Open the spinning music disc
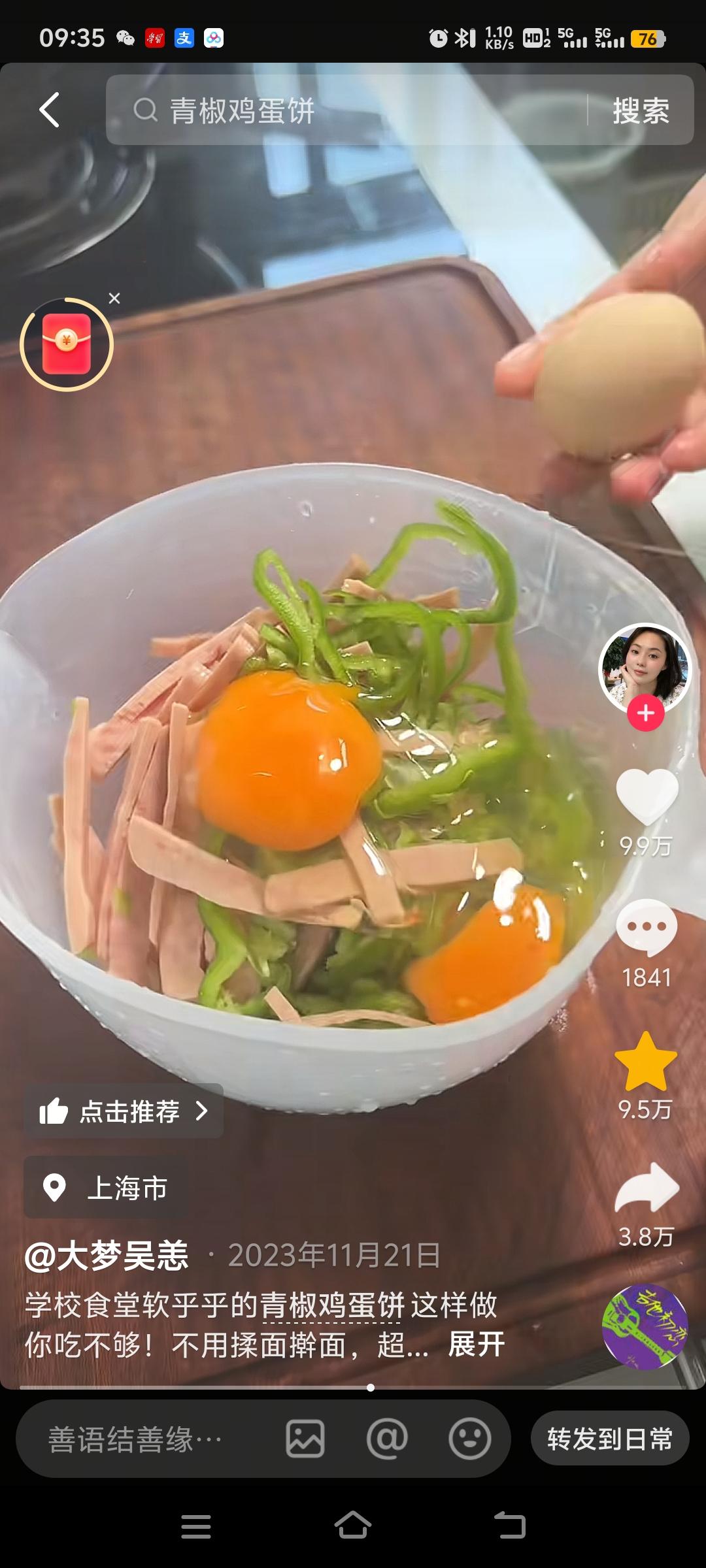Image resolution: width=706 pixels, height=1568 pixels. coord(645,1326)
